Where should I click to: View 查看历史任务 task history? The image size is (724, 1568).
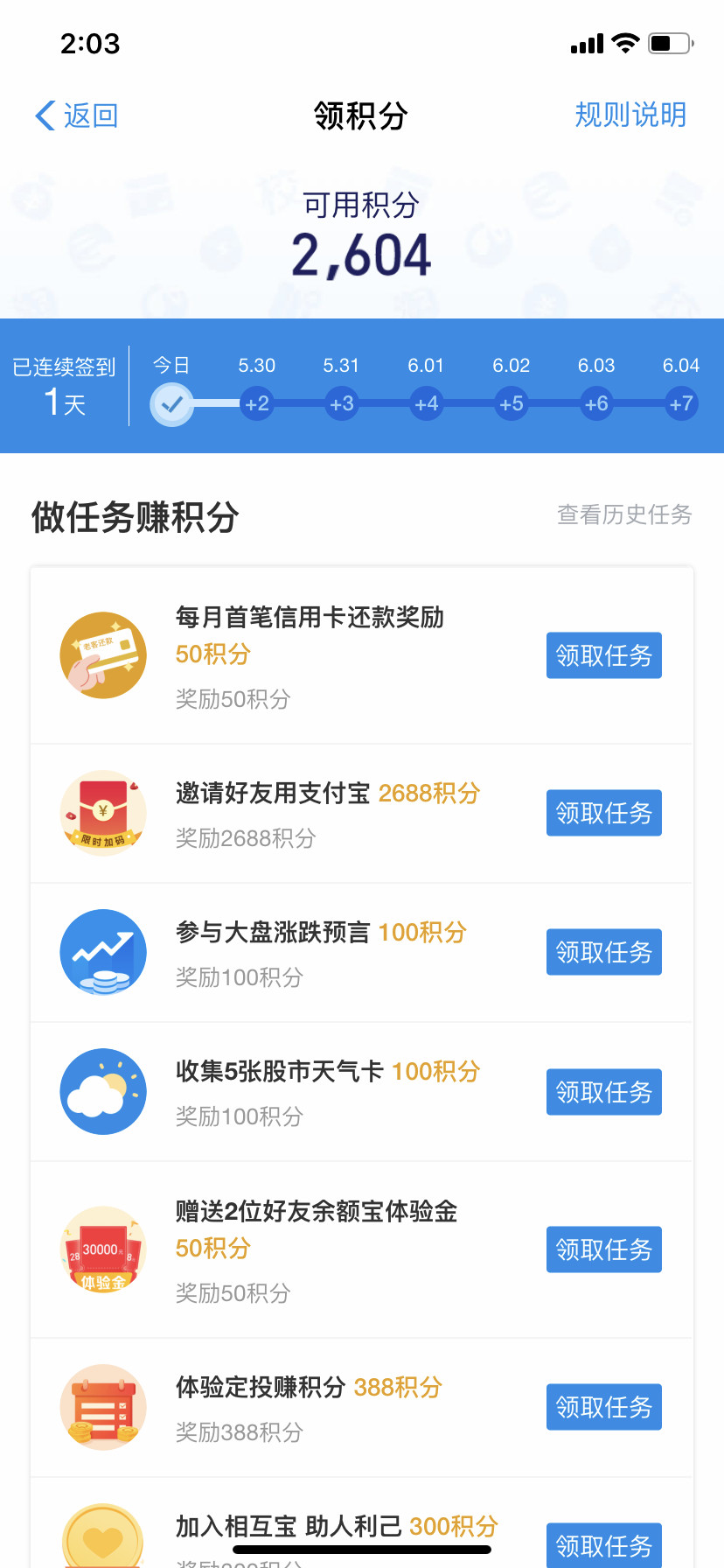coord(624,514)
